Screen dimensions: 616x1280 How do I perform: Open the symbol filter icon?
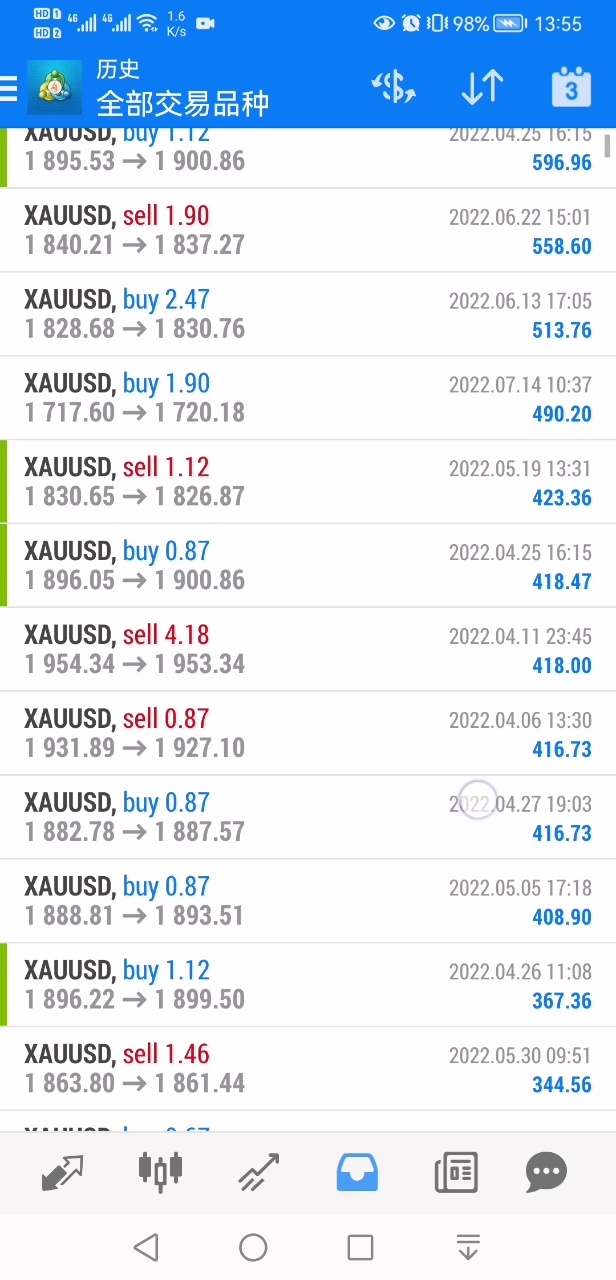393,89
